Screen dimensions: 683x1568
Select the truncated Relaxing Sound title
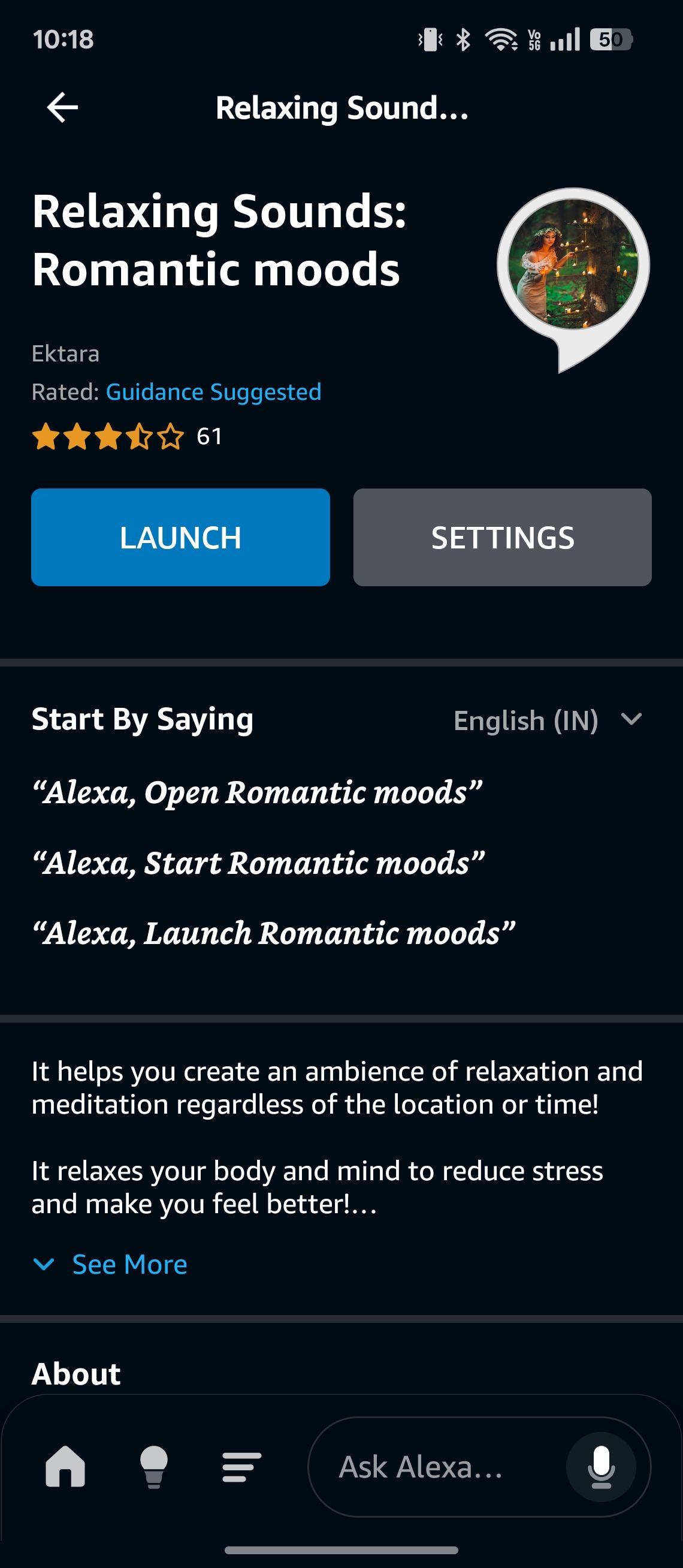342,110
